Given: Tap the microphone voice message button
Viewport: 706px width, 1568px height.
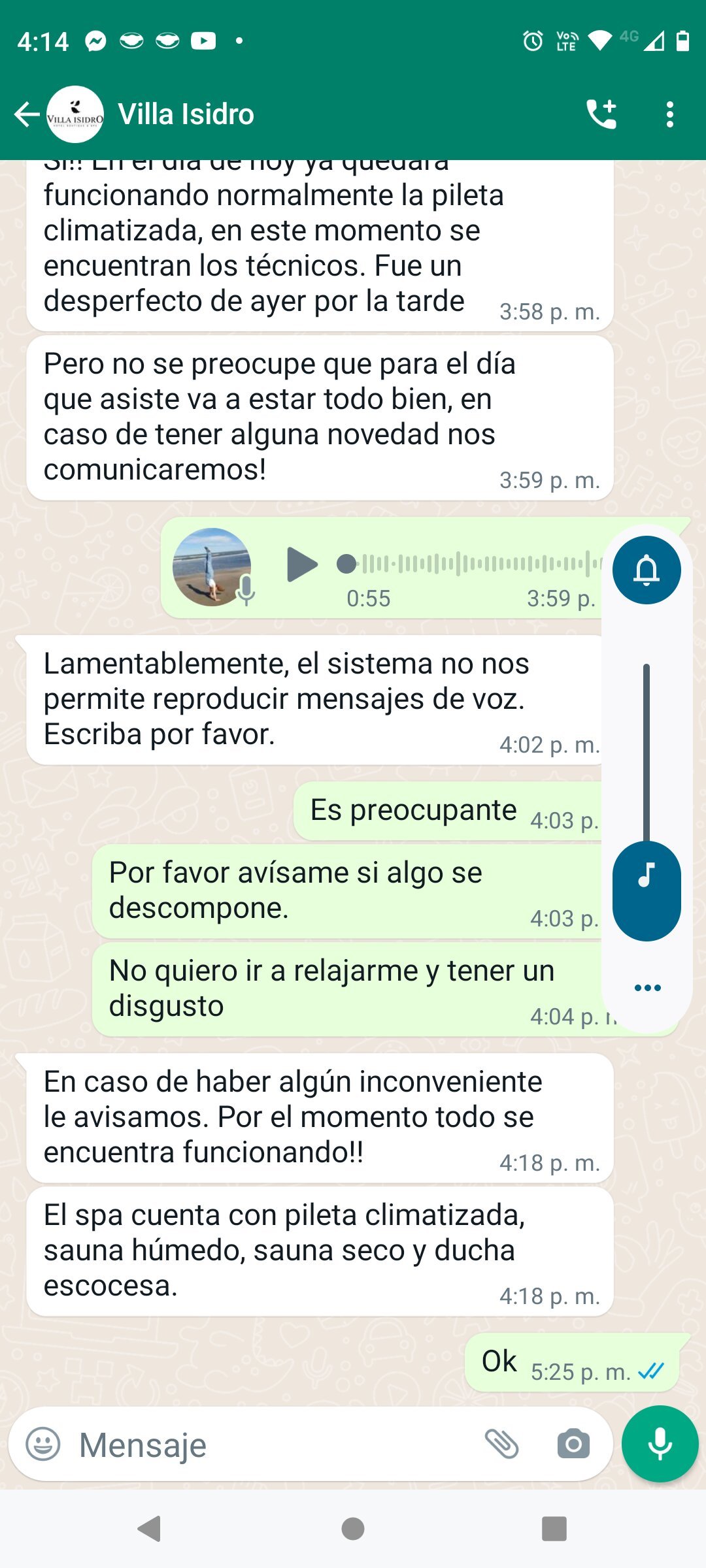Looking at the screenshot, I should tap(660, 1444).
